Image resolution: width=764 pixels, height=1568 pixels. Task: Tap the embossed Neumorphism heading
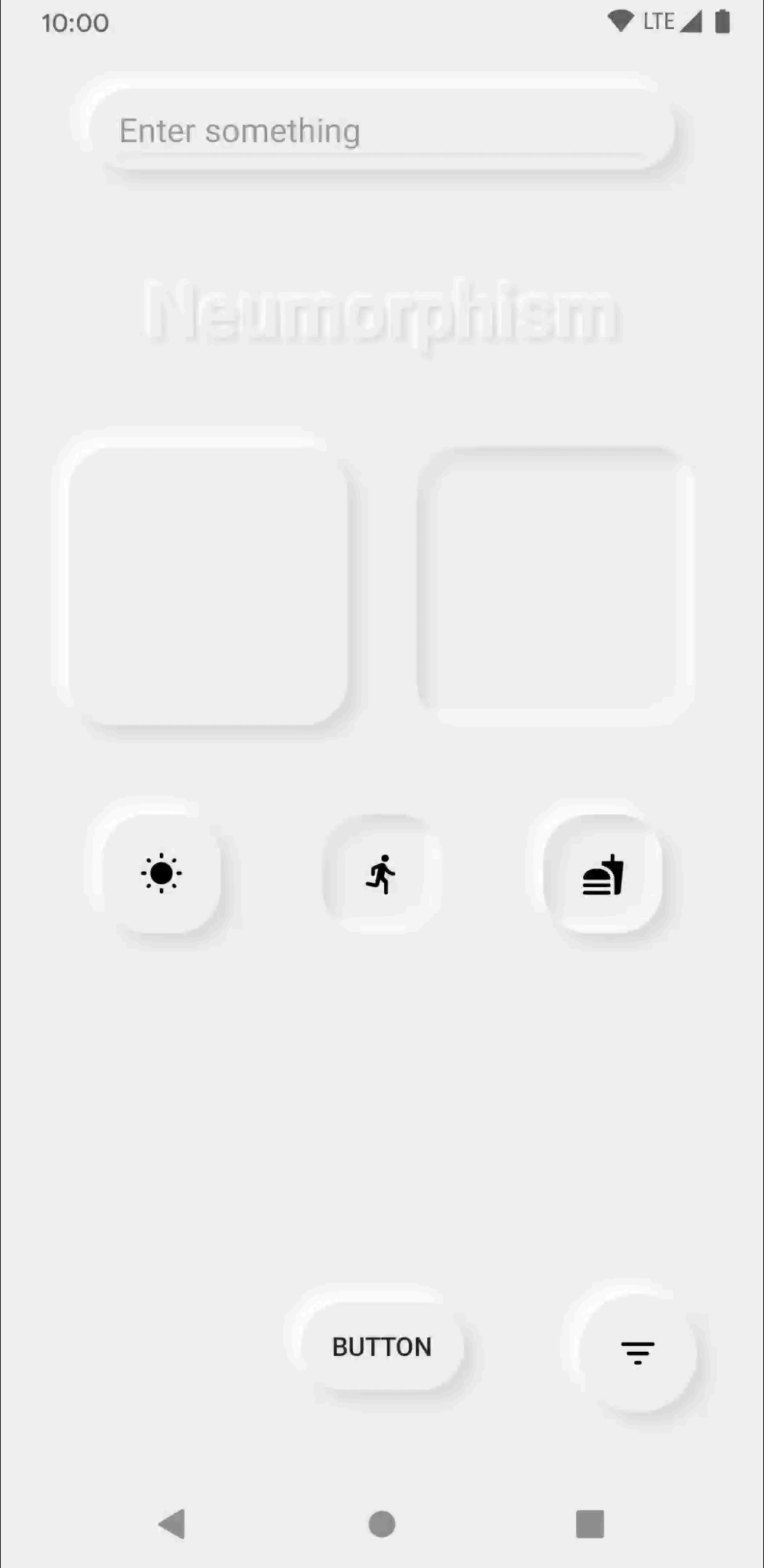(381, 314)
